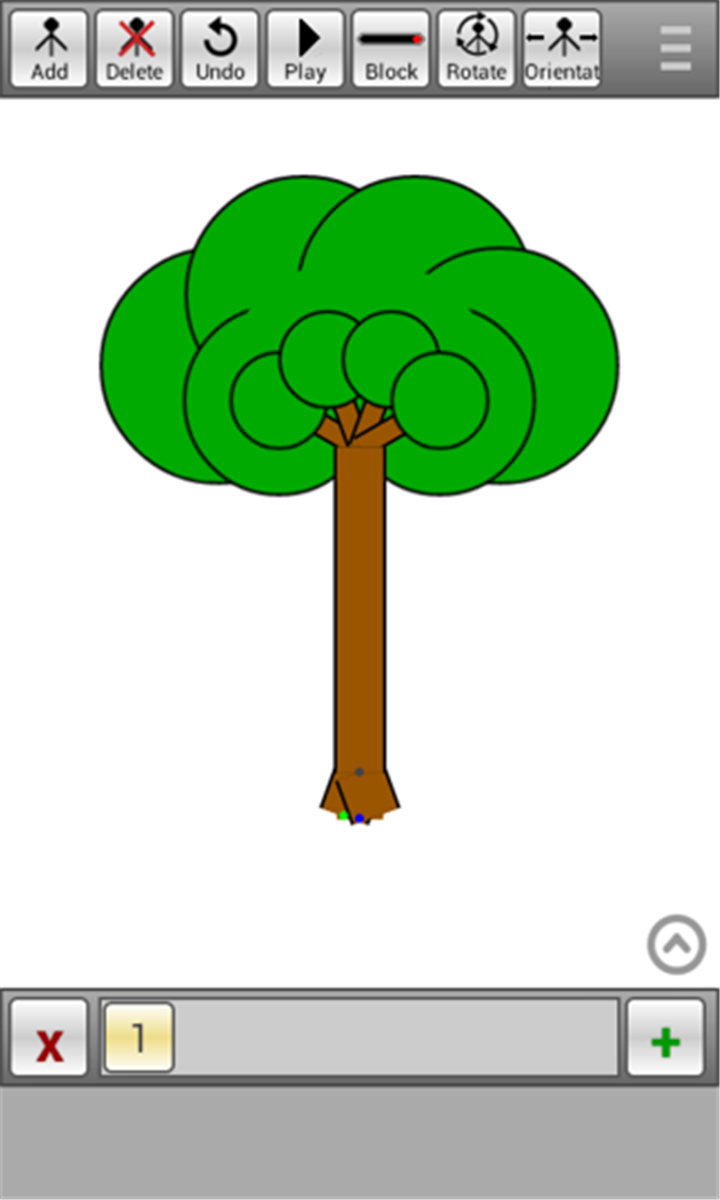
Task: Tap the Orientation button
Action: pyautogui.click(x=562, y=48)
